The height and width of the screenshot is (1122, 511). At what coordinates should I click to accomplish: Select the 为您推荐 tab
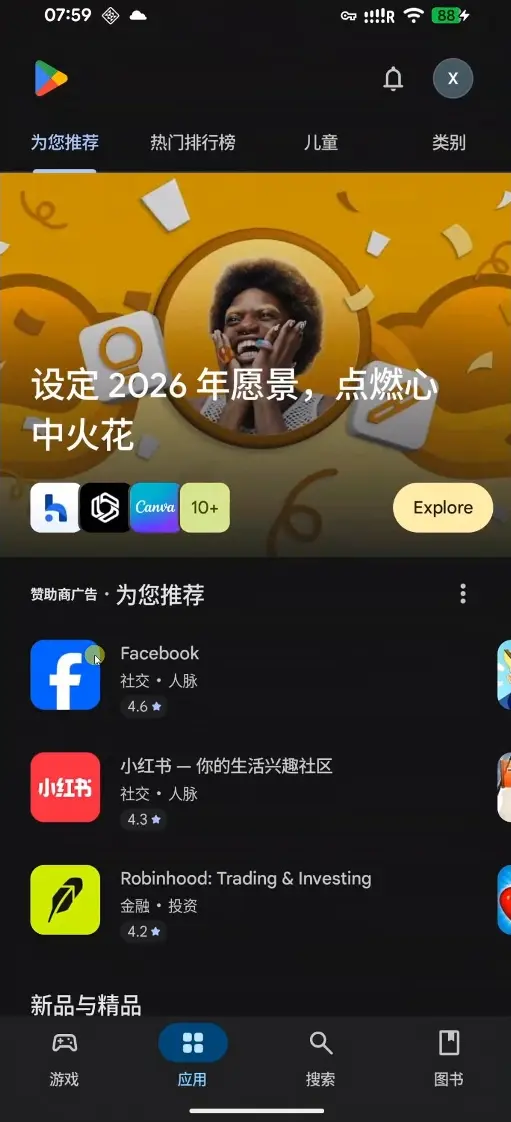pos(64,142)
